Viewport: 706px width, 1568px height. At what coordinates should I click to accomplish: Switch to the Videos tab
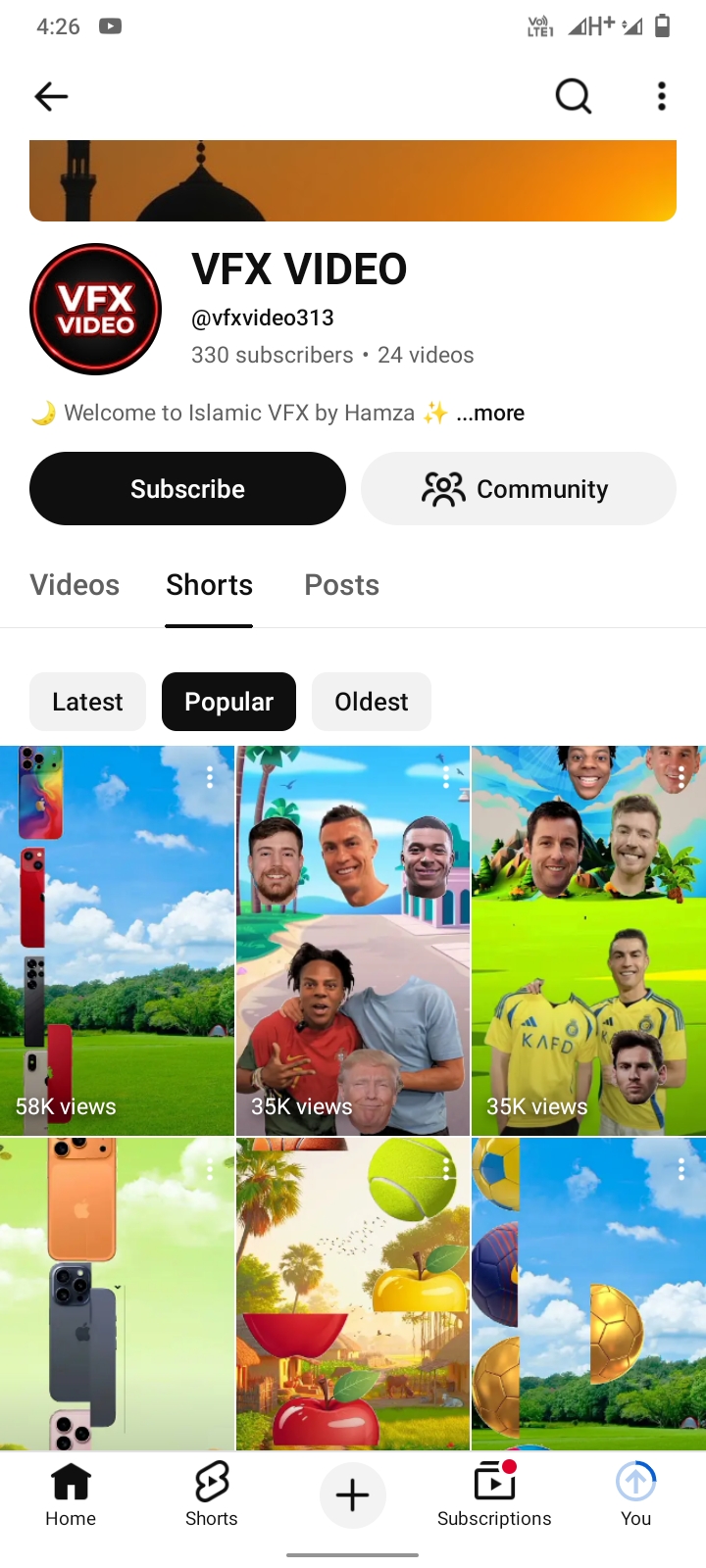75,585
